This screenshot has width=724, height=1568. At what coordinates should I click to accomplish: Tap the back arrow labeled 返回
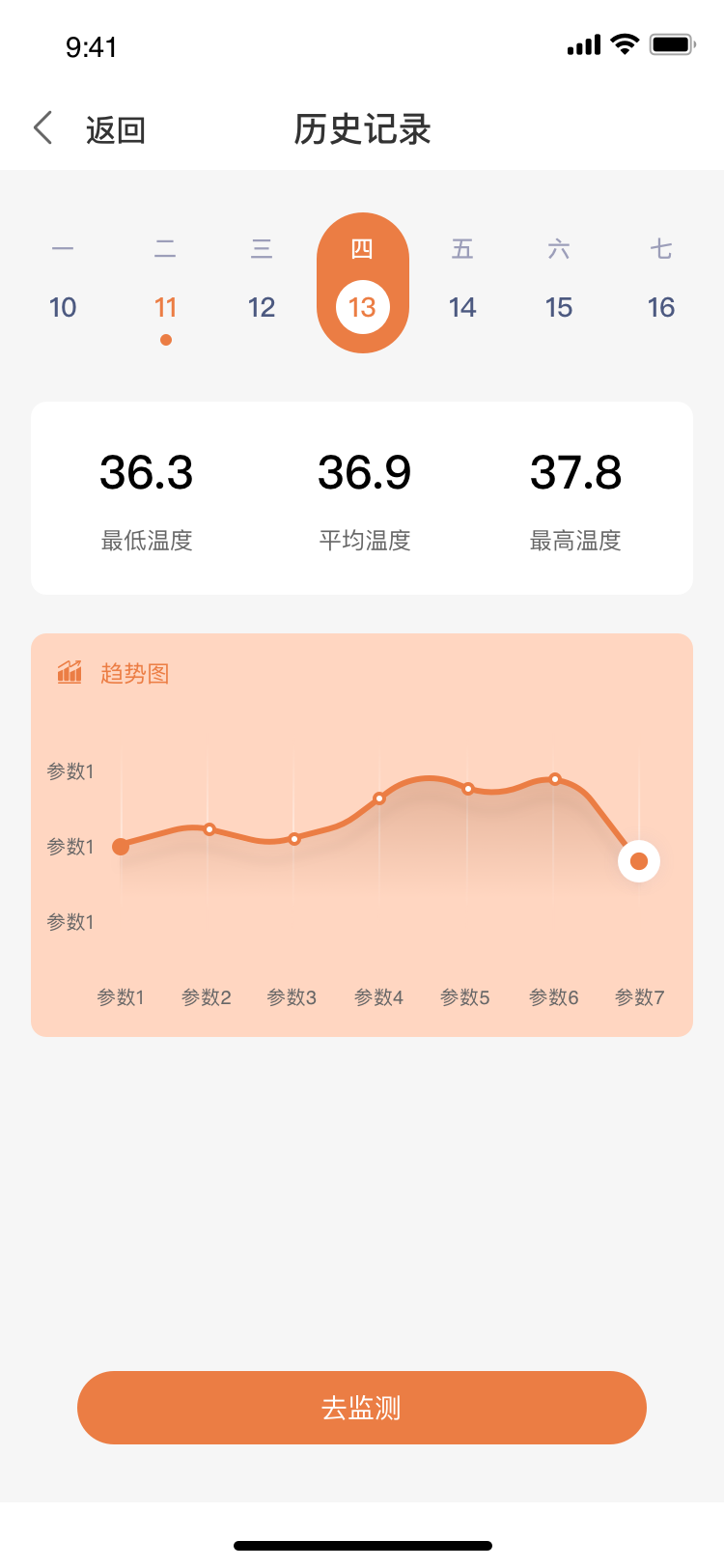[43, 128]
